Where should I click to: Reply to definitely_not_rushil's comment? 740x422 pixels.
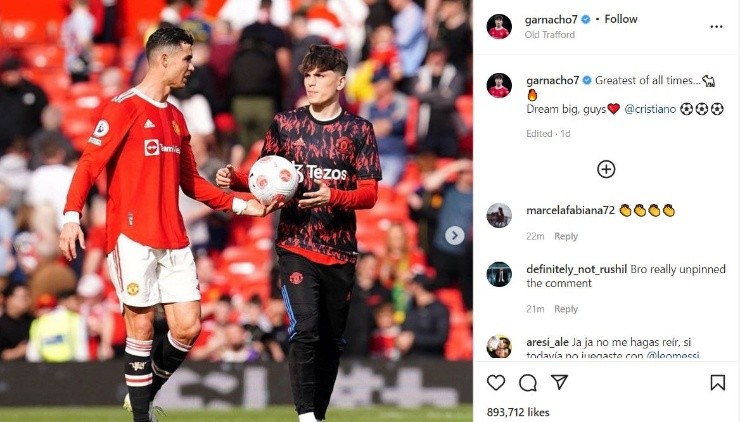pos(566,310)
